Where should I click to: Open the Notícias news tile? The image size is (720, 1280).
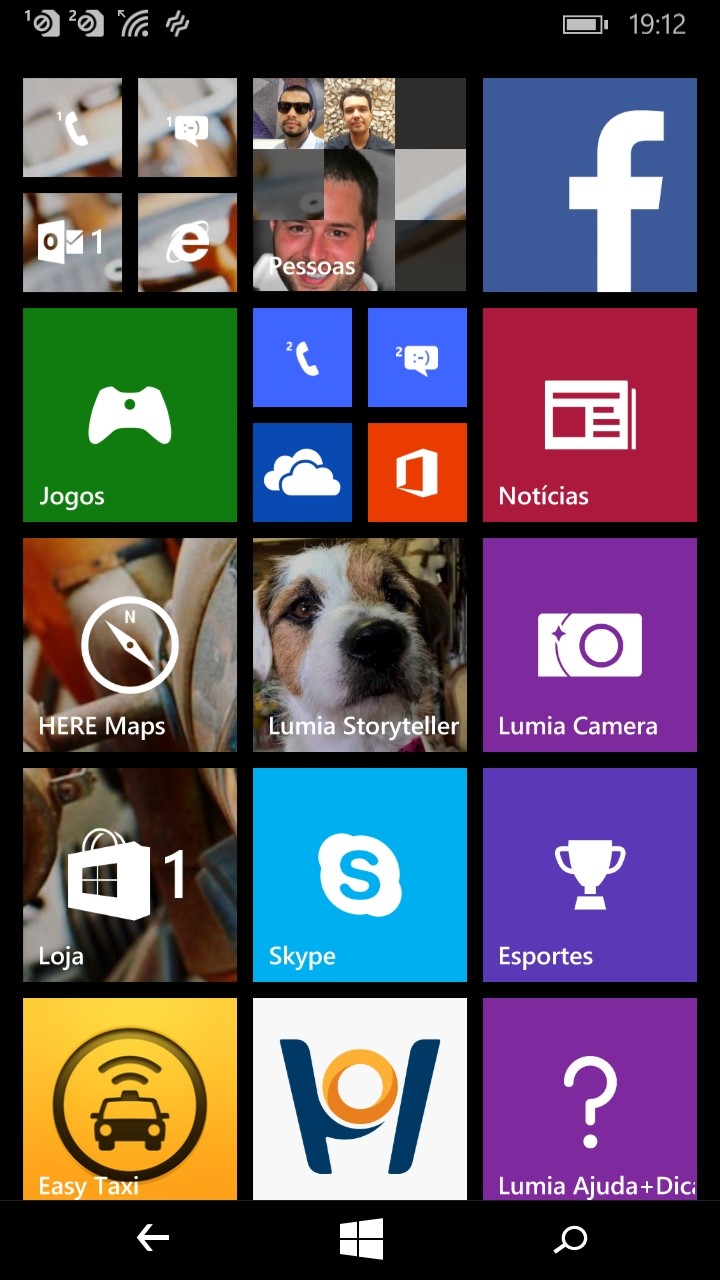tap(590, 415)
